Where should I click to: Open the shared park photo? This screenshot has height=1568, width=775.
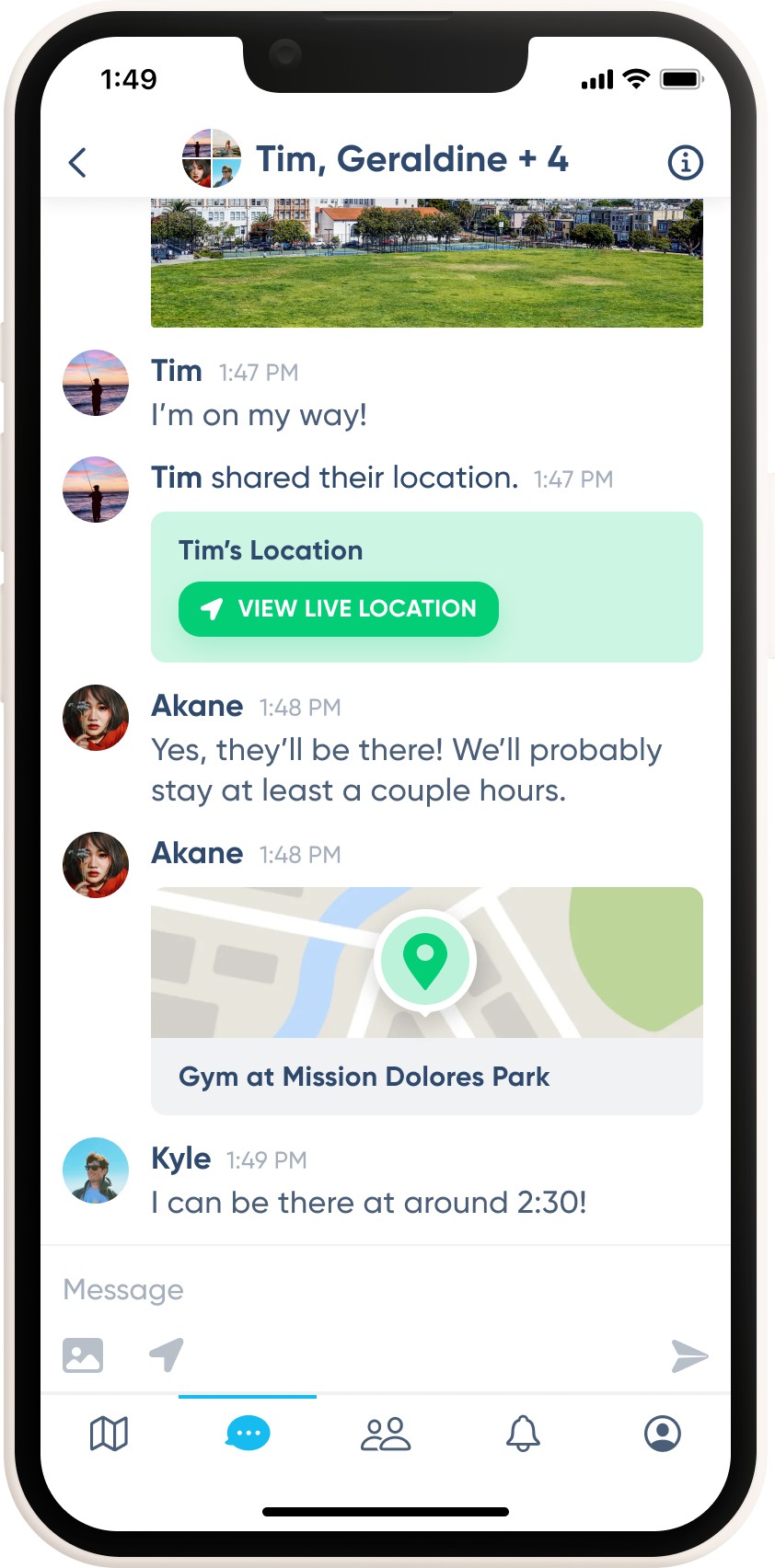click(426, 263)
